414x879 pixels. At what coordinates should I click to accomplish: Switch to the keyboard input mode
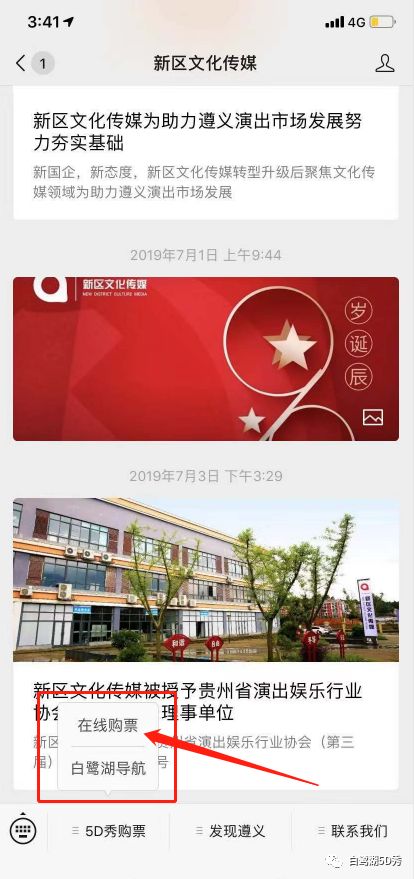coord(23,830)
